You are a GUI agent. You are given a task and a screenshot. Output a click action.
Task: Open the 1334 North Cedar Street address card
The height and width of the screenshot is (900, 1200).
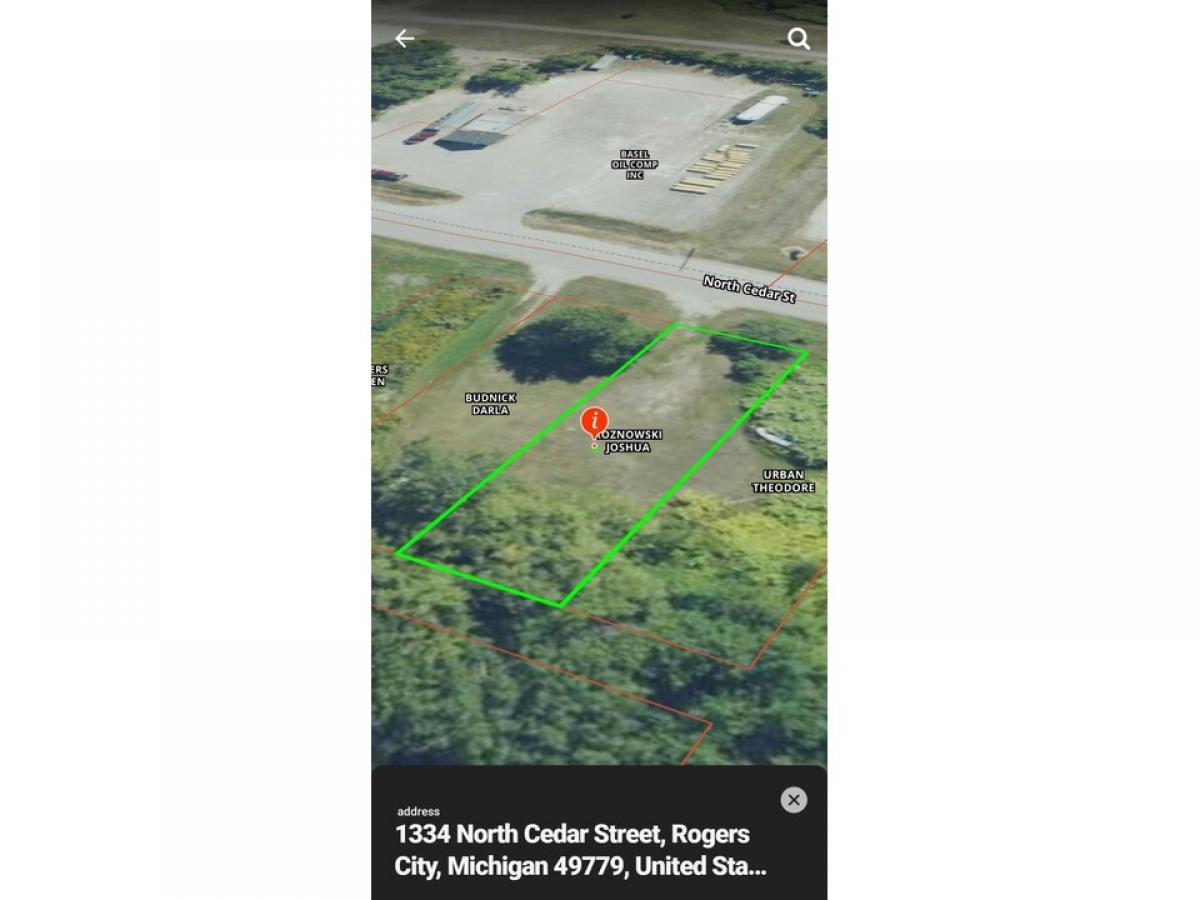(580, 848)
